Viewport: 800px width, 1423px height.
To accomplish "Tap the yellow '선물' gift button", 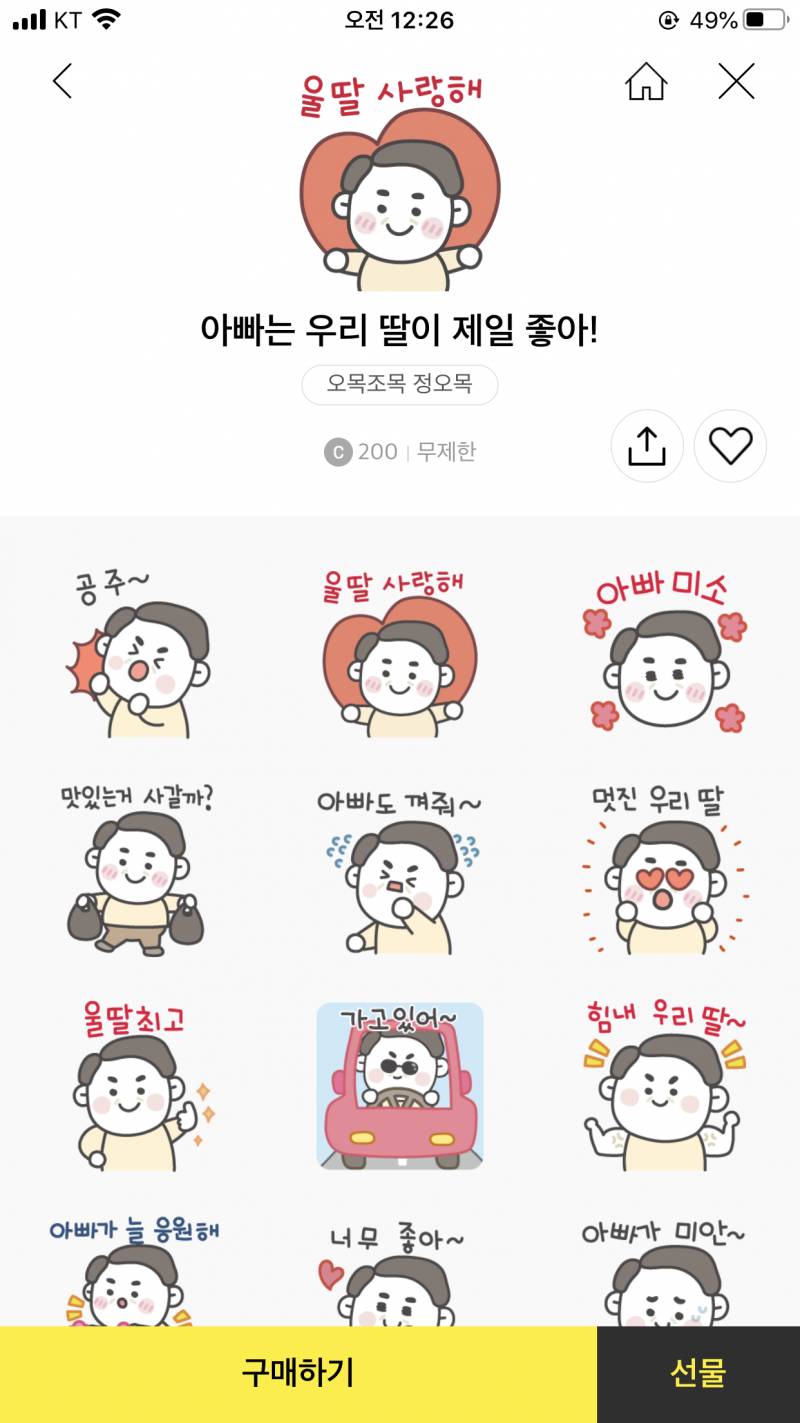I will (697, 1372).
